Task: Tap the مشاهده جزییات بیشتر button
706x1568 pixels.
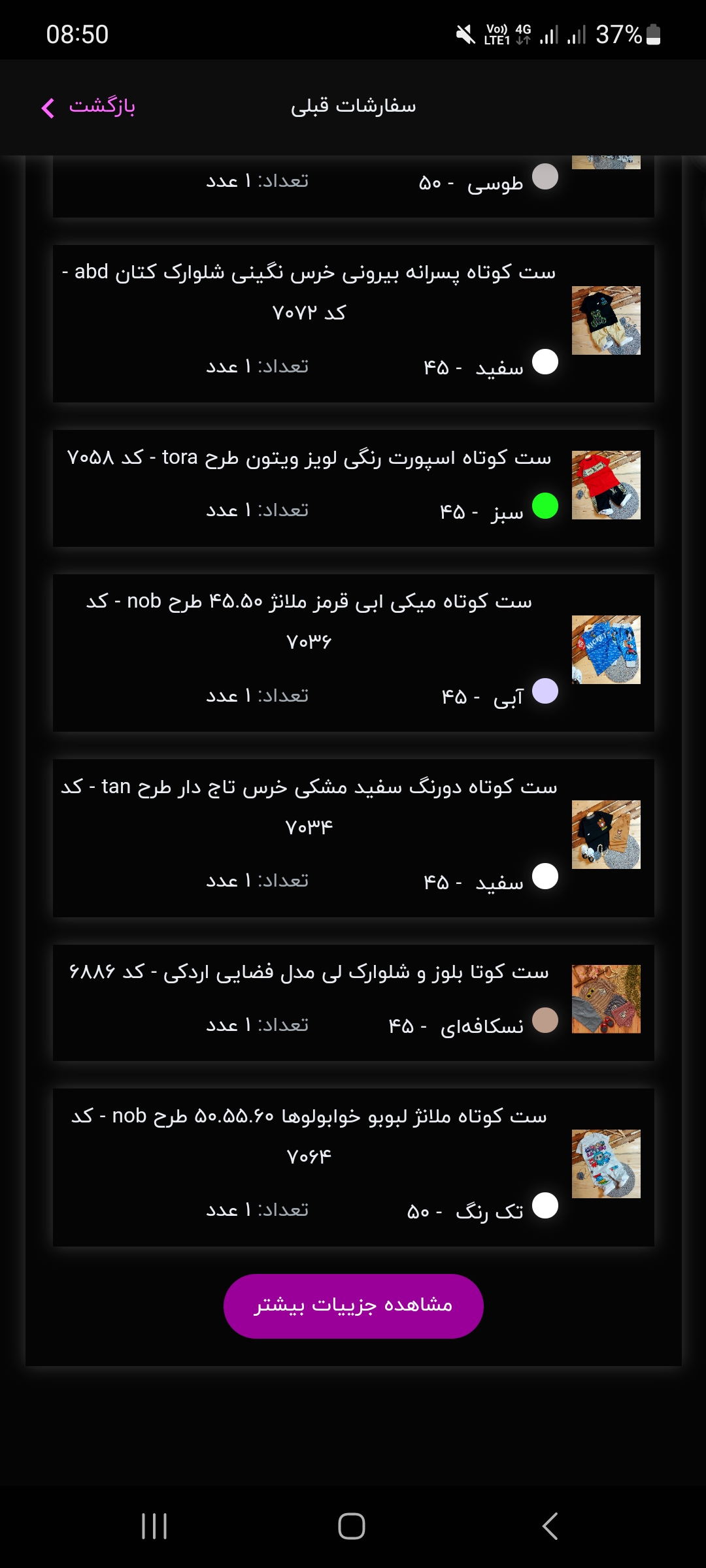Action: (x=353, y=1306)
